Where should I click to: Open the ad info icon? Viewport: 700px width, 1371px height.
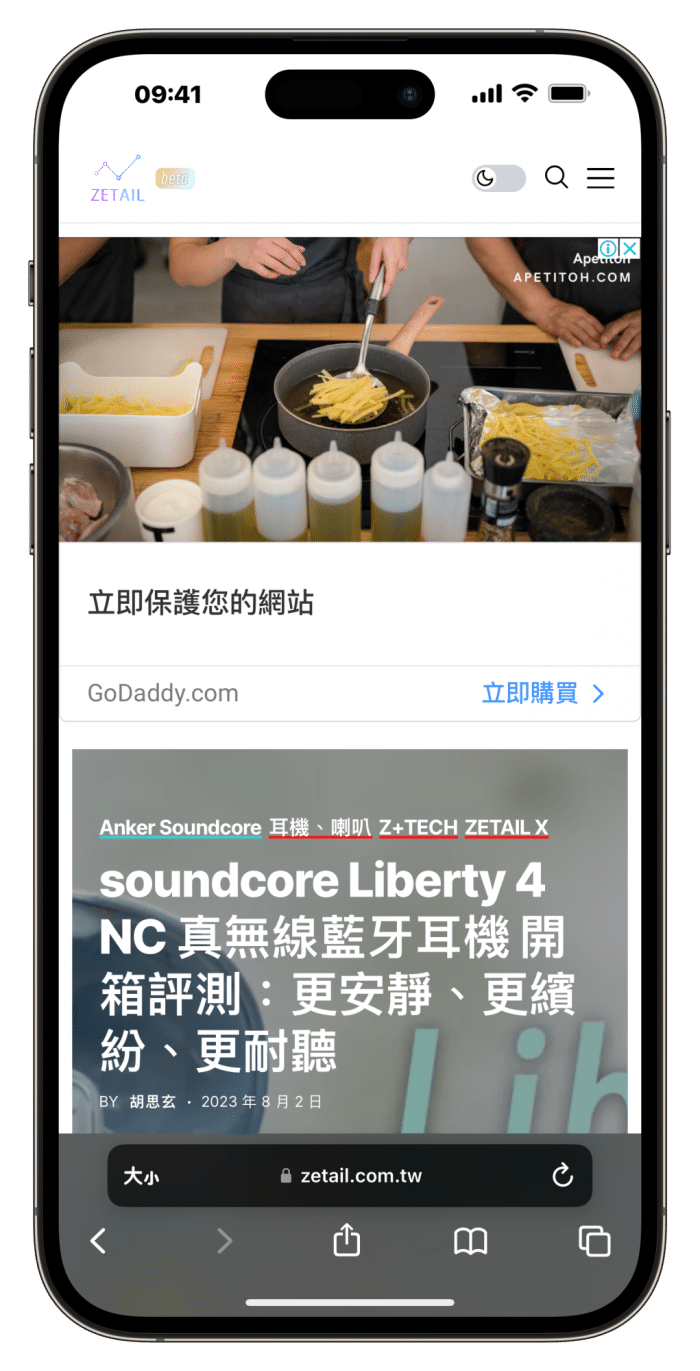608,248
